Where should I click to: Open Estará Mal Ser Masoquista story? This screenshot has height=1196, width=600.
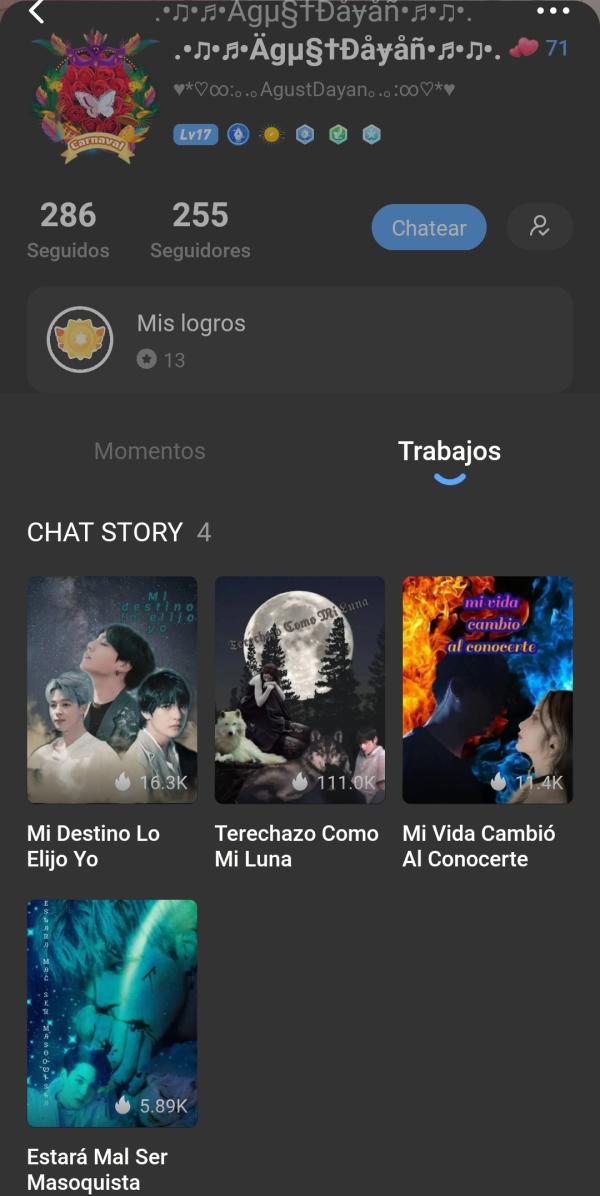[112, 1013]
